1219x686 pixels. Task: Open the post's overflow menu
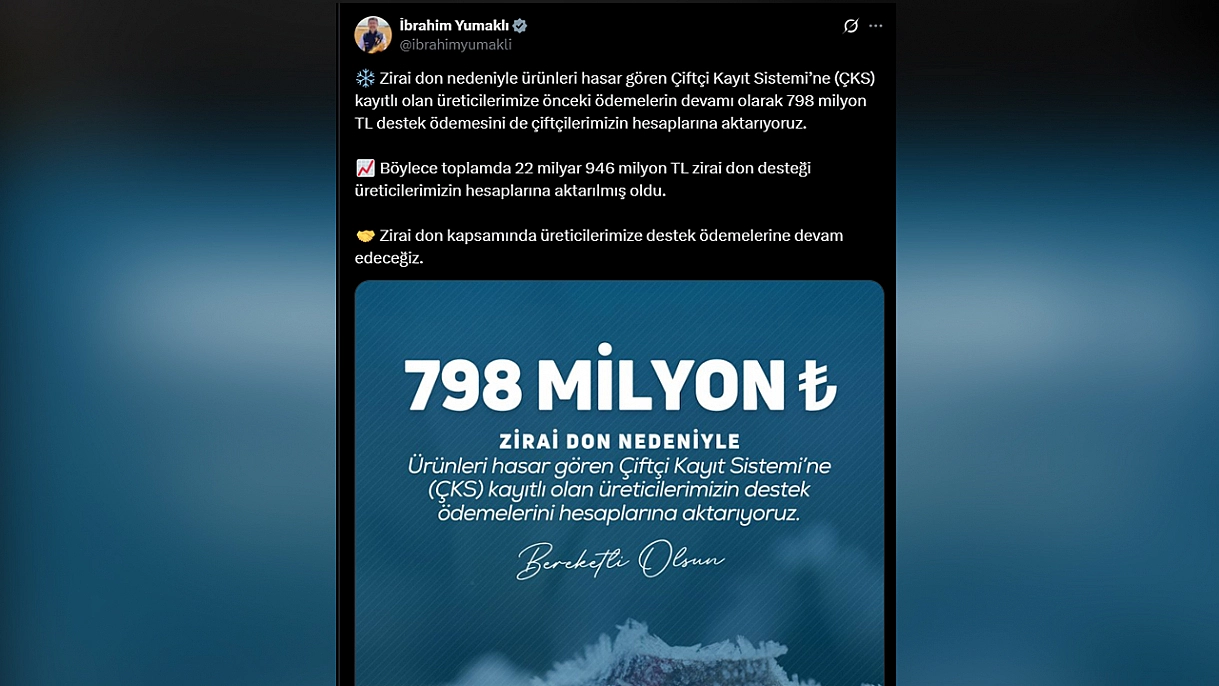876,26
